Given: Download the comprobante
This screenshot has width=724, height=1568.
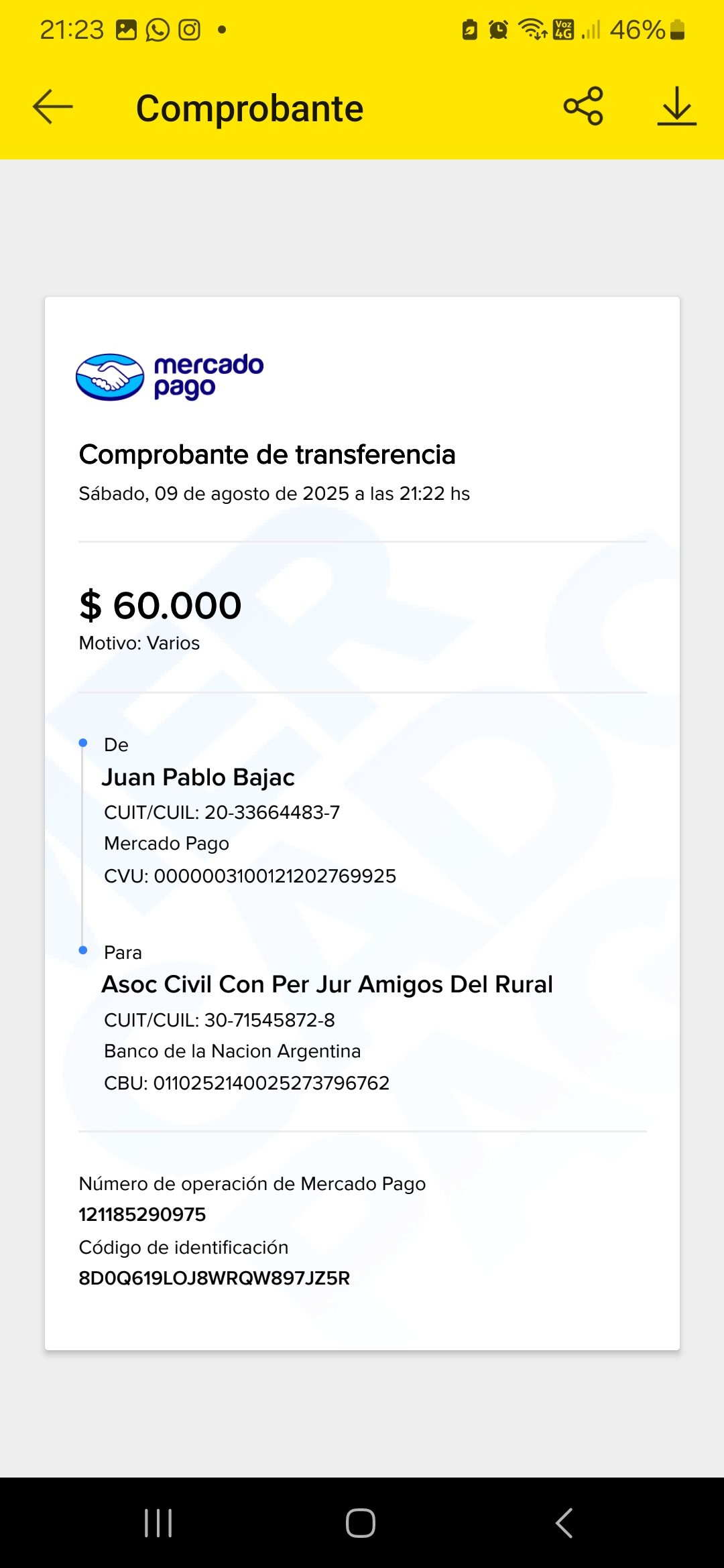Looking at the screenshot, I should (676, 106).
